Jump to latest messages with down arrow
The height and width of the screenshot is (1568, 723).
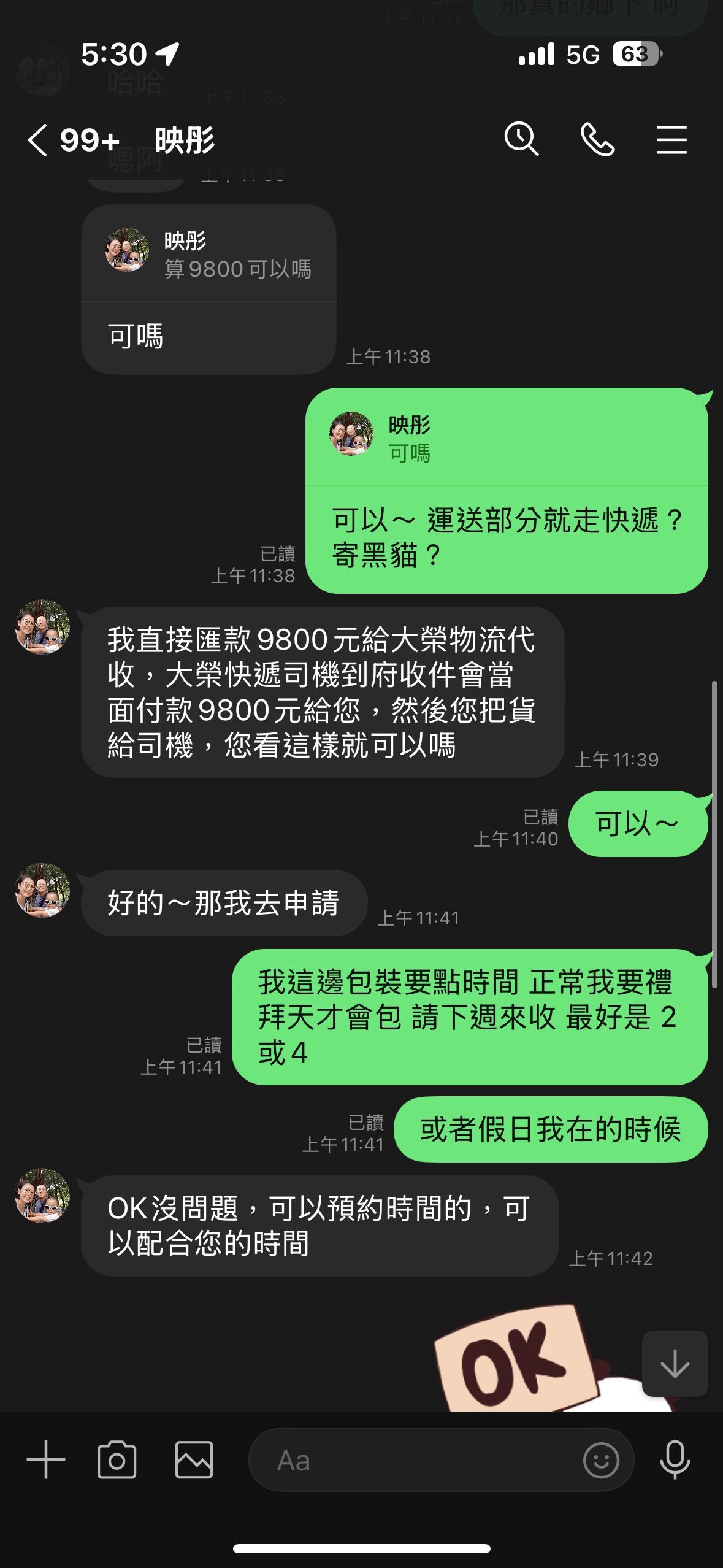[675, 1364]
